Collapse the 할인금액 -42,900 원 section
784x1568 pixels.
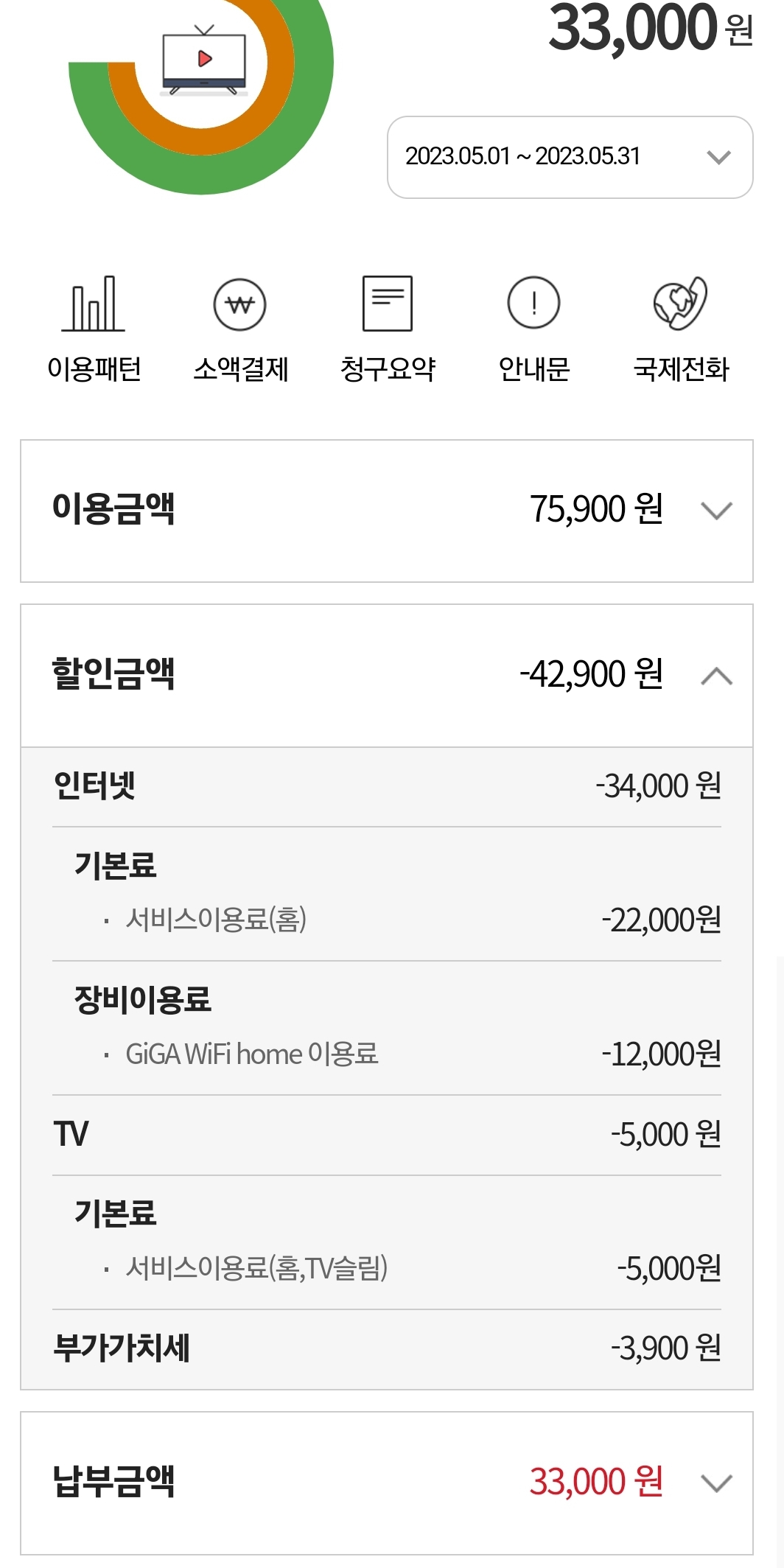(387, 676)
